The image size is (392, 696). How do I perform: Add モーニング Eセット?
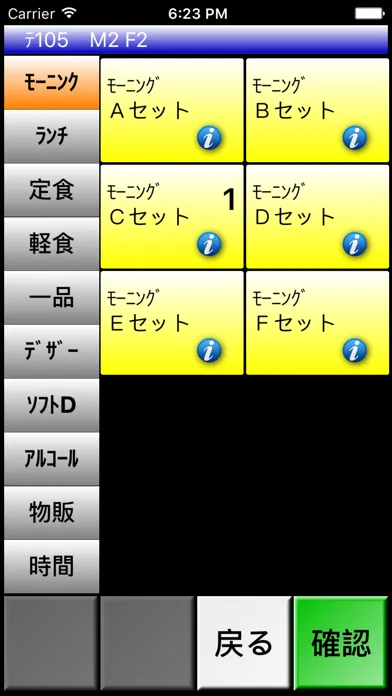pos(172,323)
